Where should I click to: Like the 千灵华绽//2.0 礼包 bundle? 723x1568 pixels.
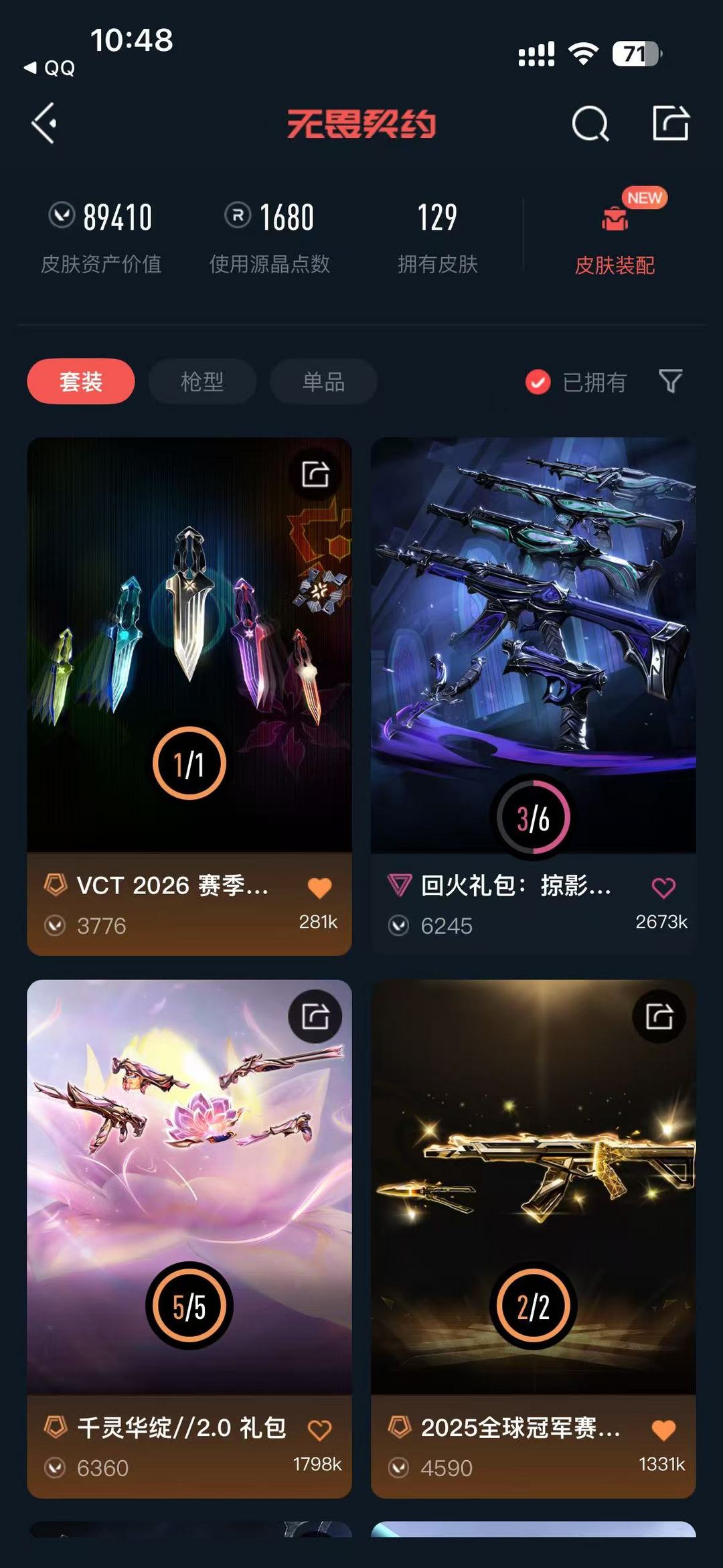tap(319, 1430)
